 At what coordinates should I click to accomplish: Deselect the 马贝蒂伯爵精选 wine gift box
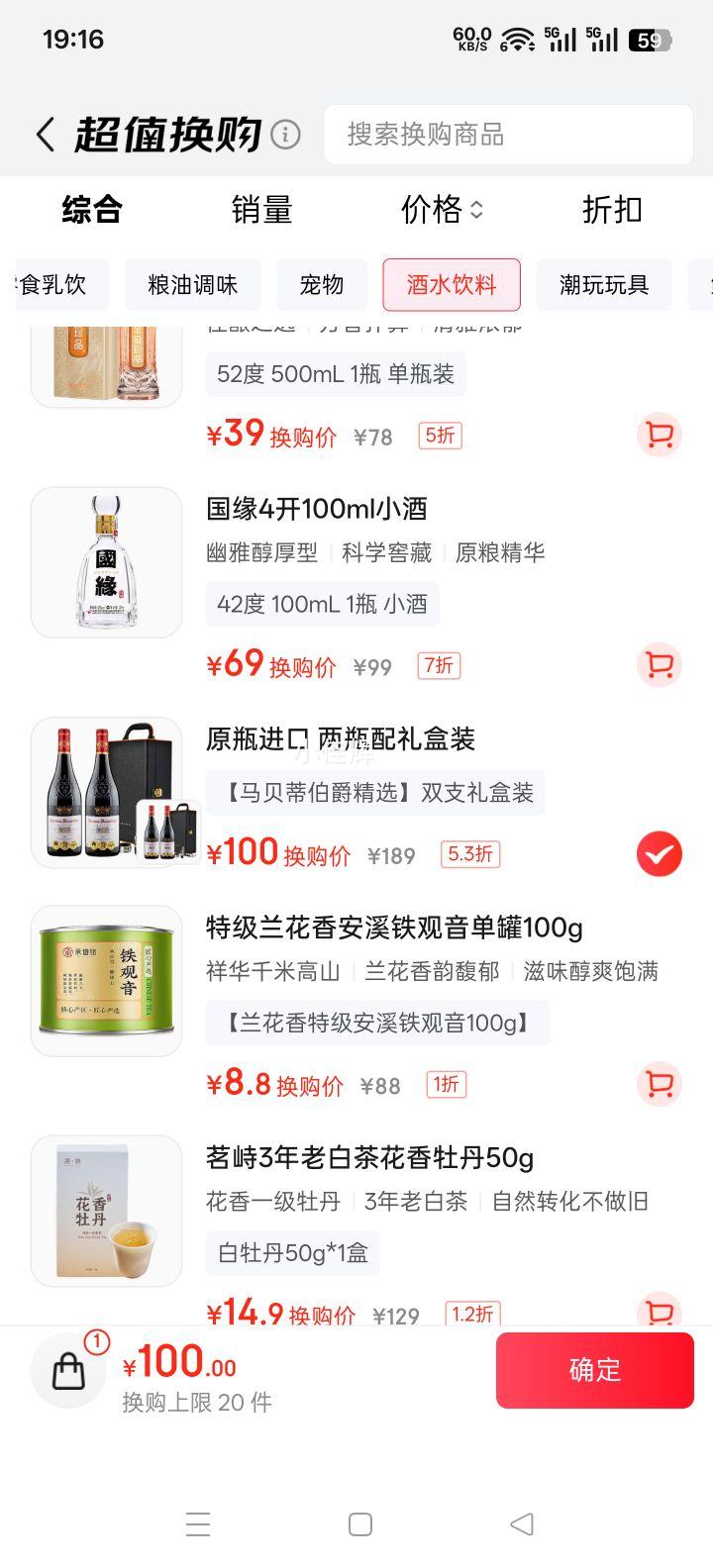pos(659,854)
